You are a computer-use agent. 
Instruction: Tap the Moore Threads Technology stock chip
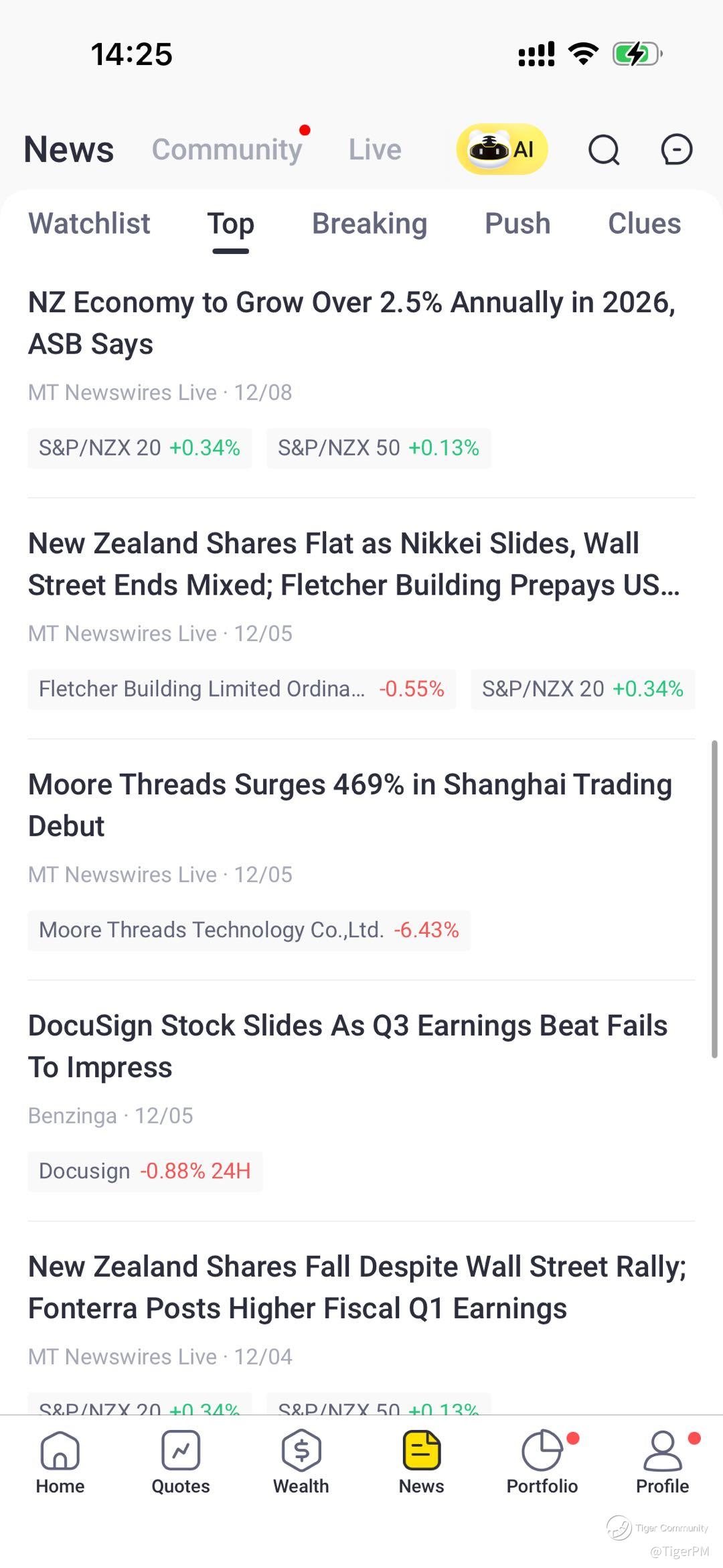point(248,930)
